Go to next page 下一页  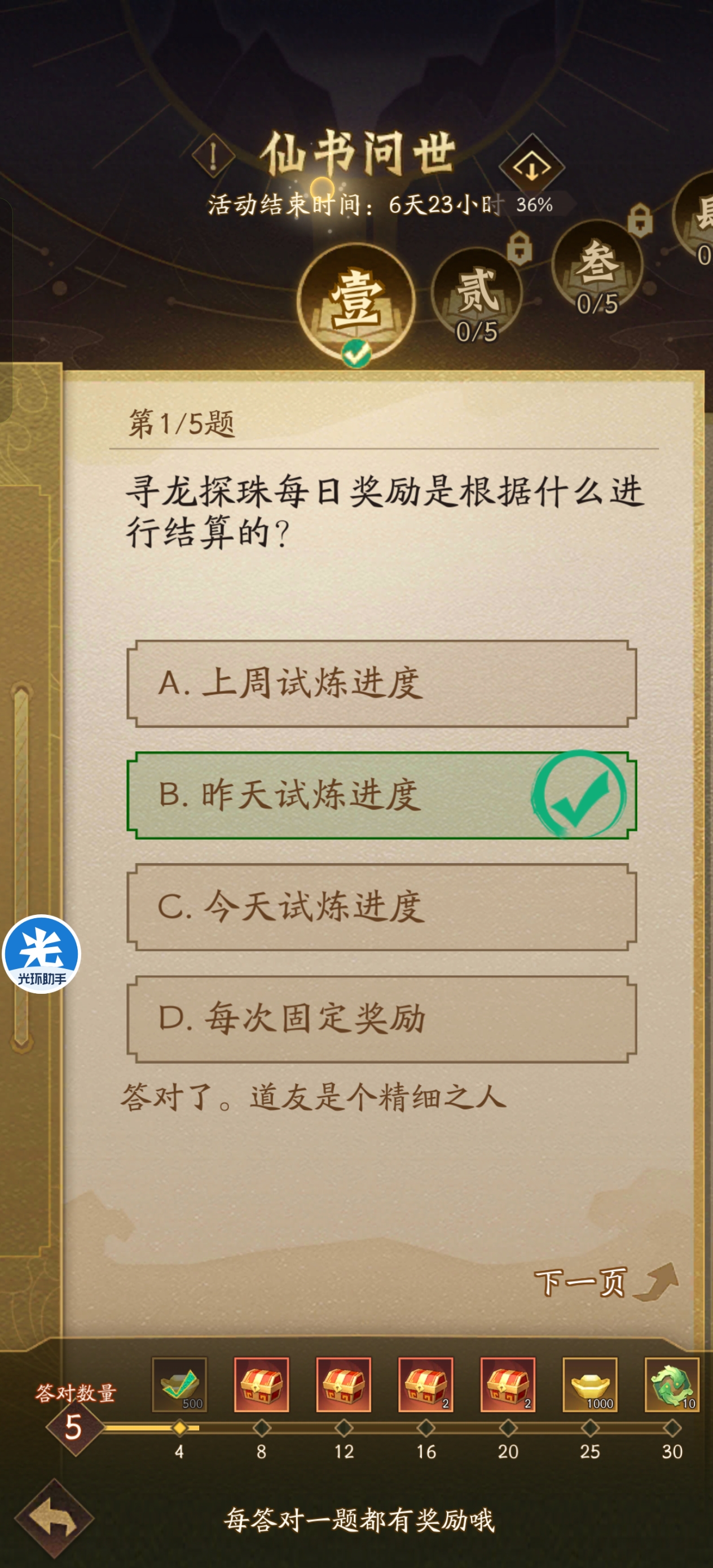tap(604, 1283)
